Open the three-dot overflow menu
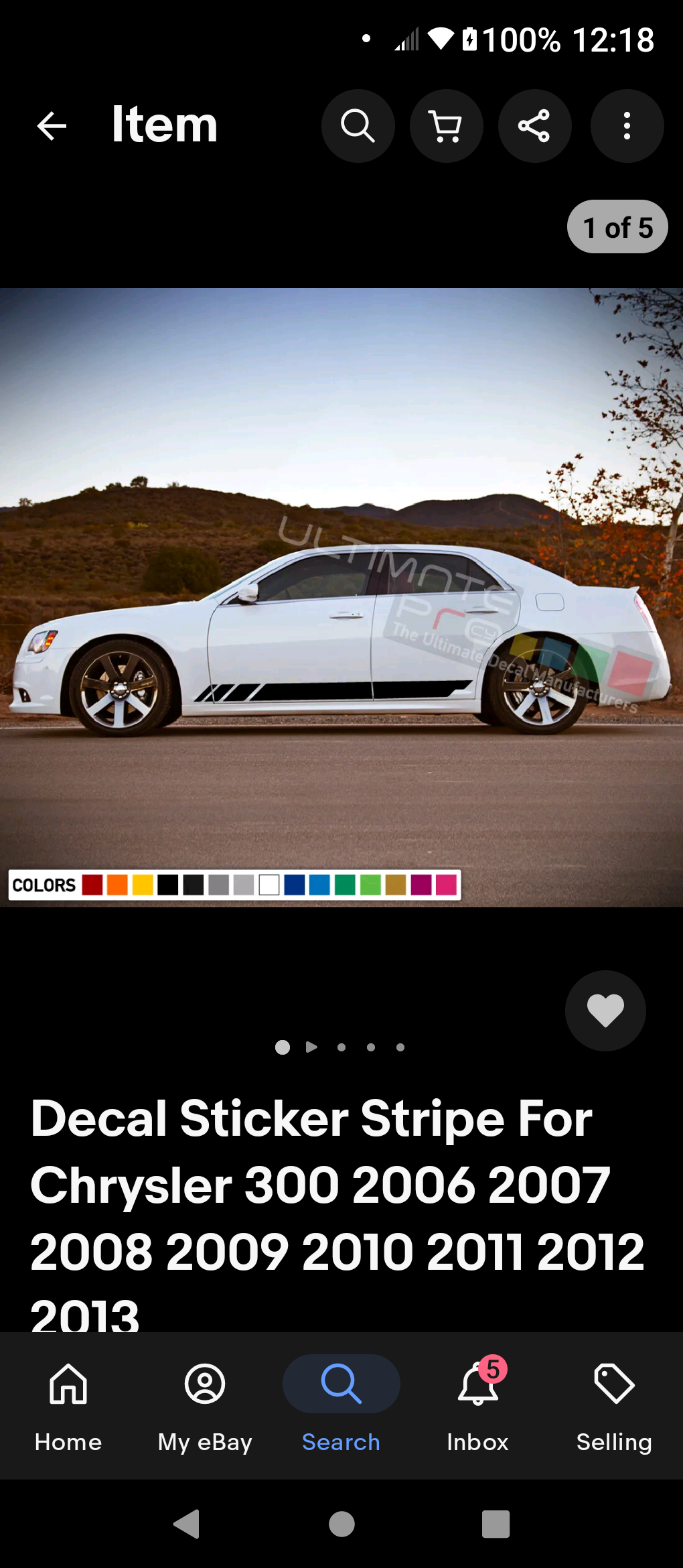Screen dimensions: 683x1568 (x=627, y=126)
